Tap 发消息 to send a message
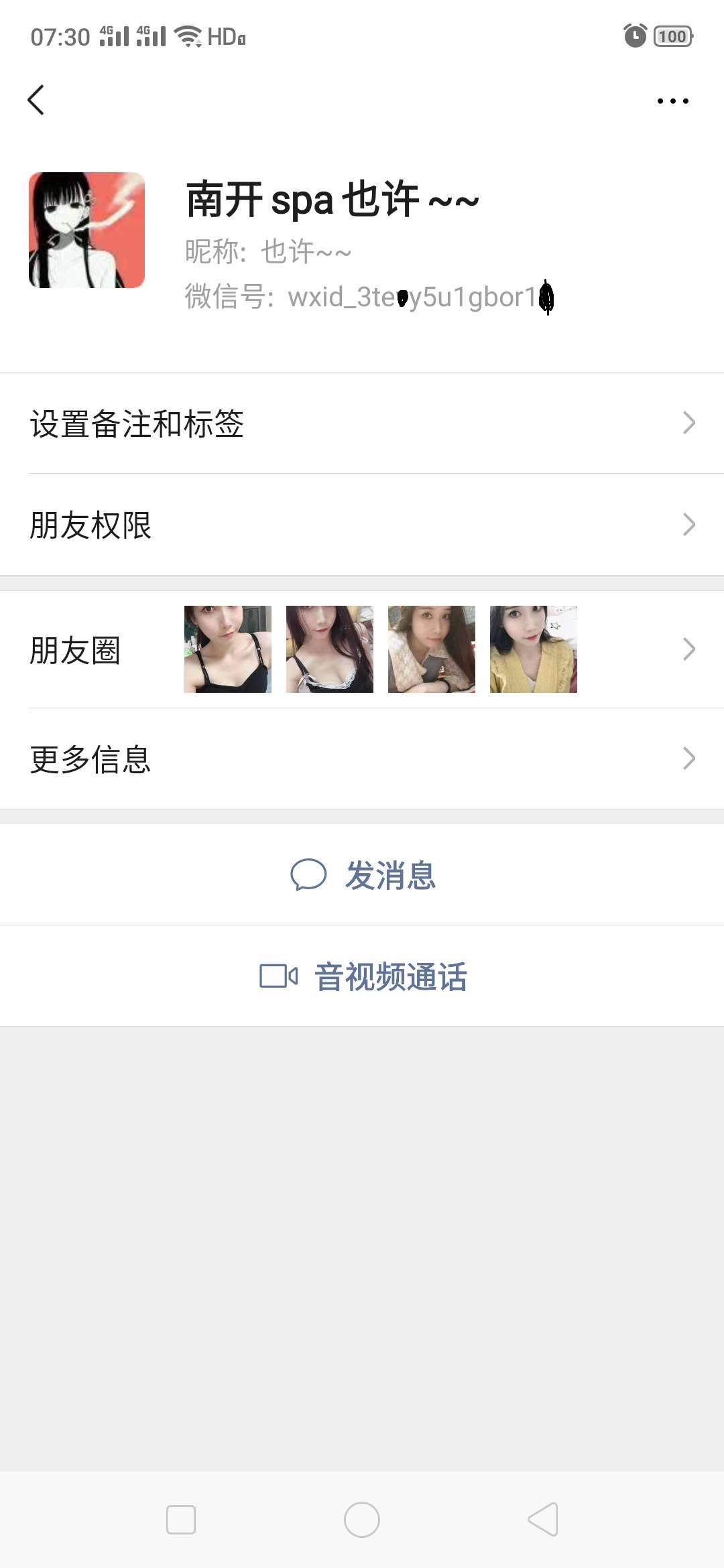Screen dimensions: 724x1568 363,875
